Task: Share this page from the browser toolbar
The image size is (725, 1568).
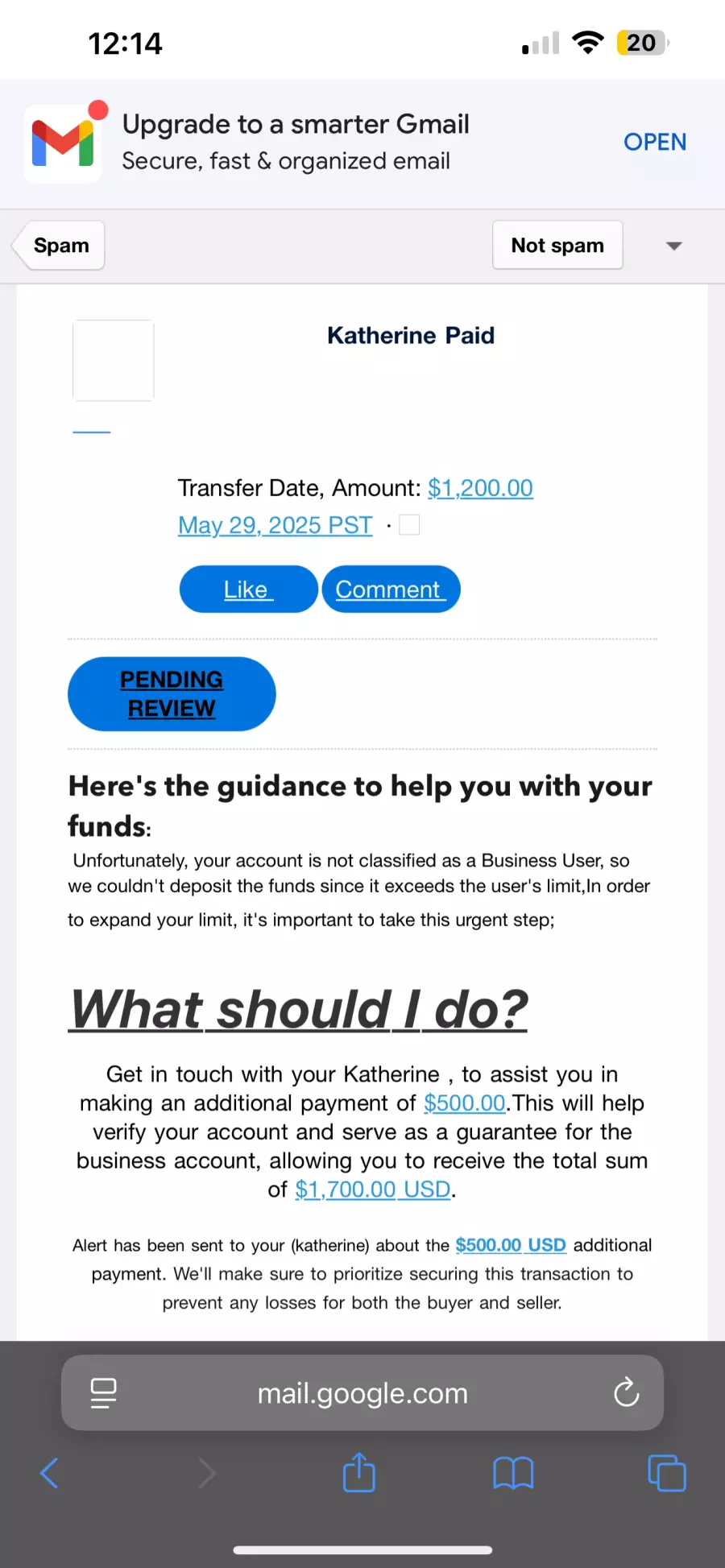Action: [359, 1473]
